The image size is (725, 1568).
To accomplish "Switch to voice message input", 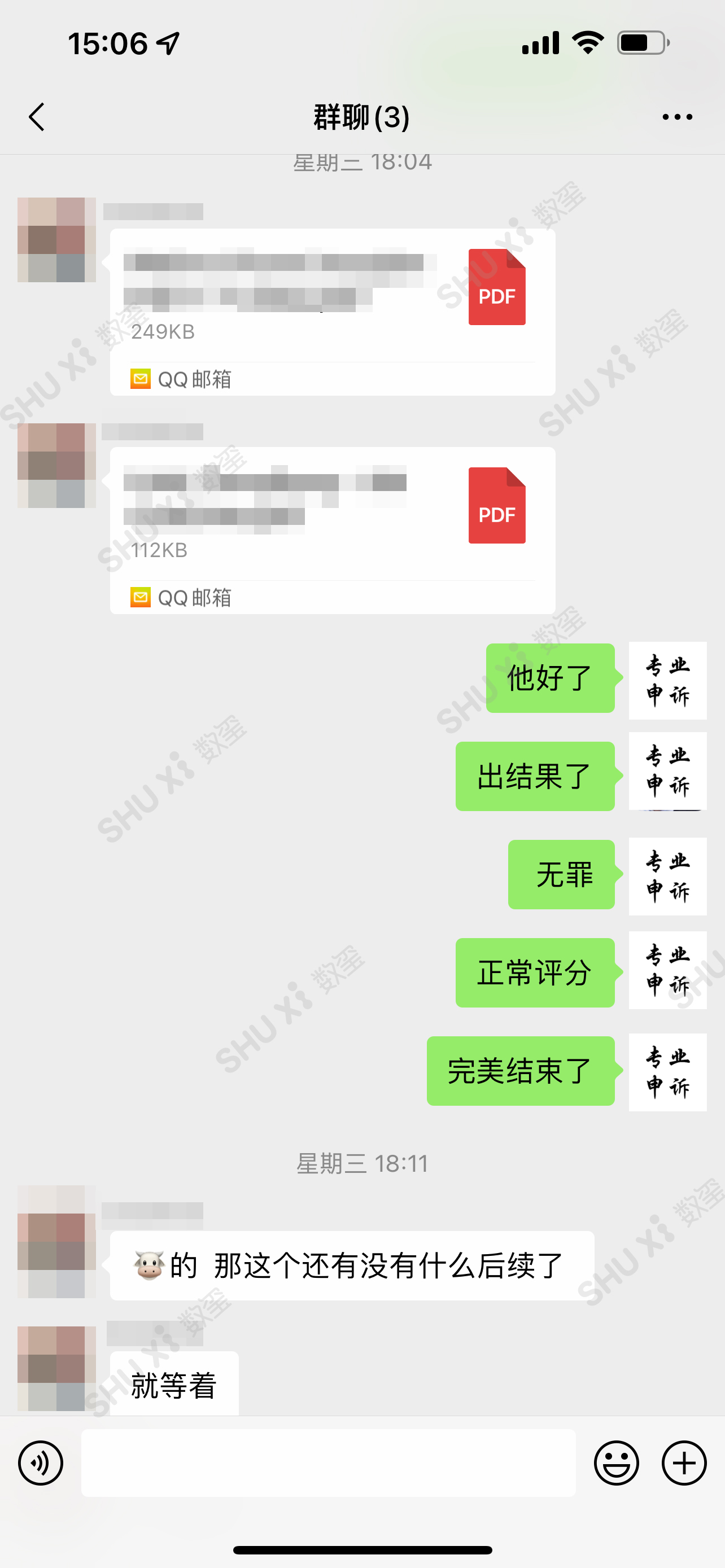I will [41, 1462].
